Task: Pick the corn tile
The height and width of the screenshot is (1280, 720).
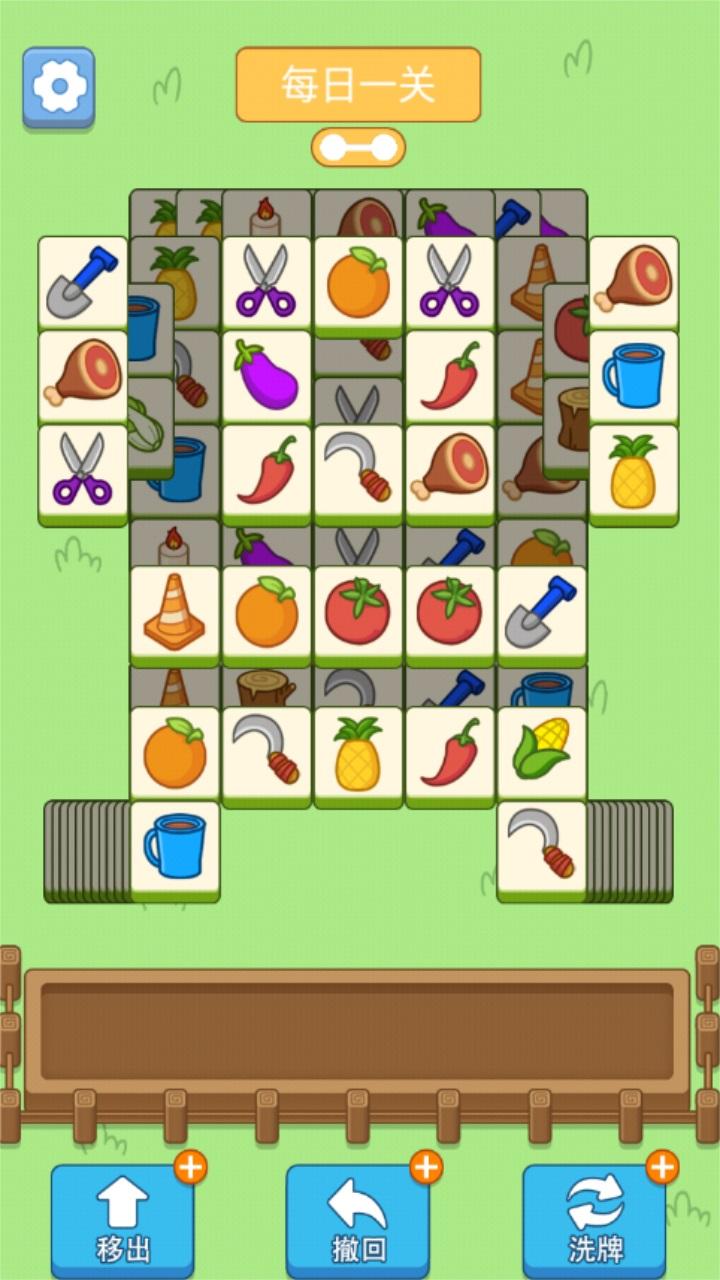Action: coord(541,750)
